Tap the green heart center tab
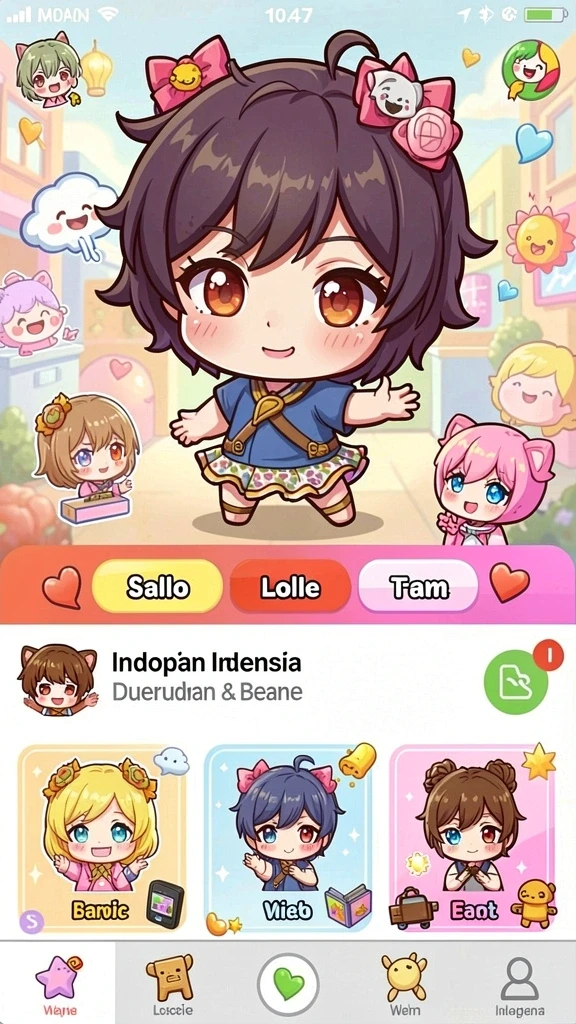The image size is (576, 1024). point(288,984)
